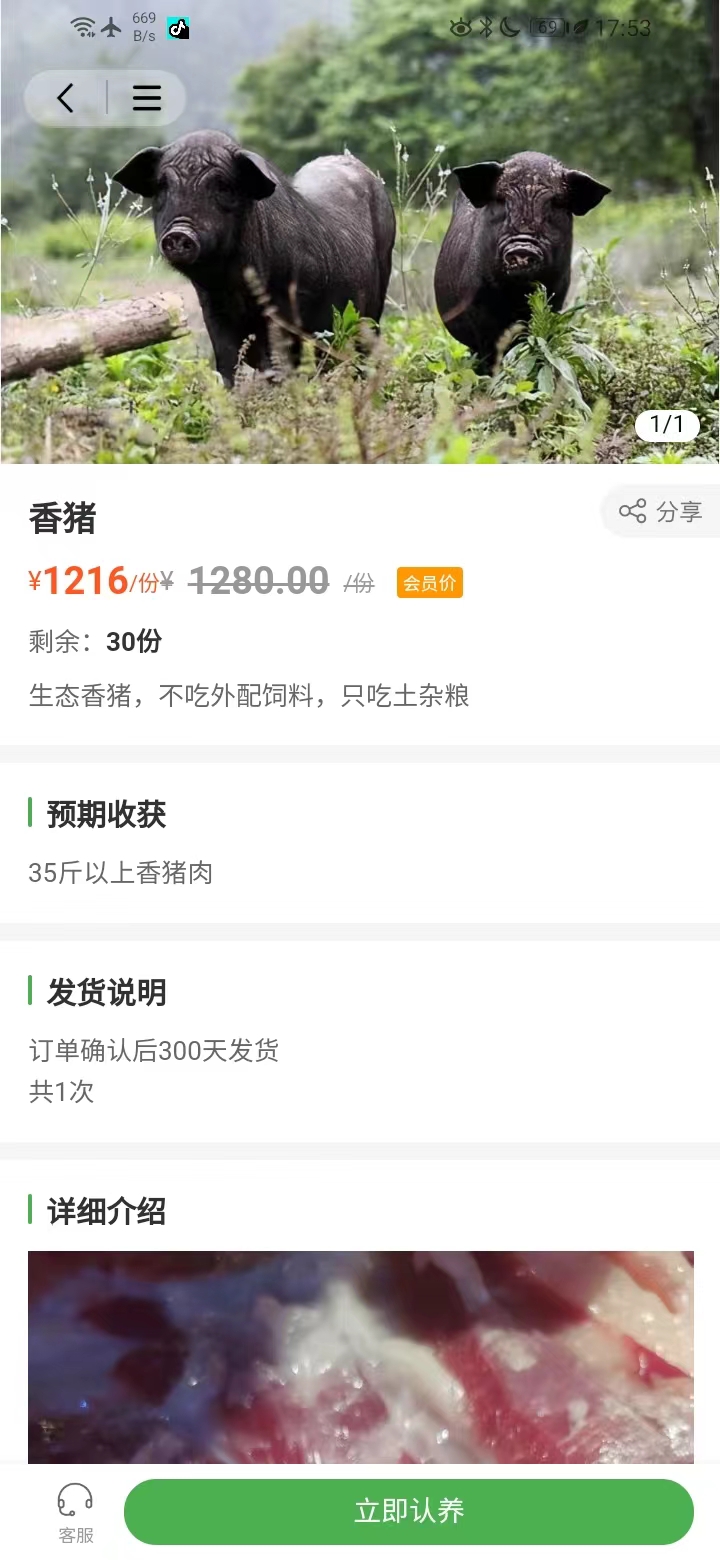This screenshot has width=720, height=1560.
Task: Share this 香猪 product via 分享
Action: click(x=662, y=512)
